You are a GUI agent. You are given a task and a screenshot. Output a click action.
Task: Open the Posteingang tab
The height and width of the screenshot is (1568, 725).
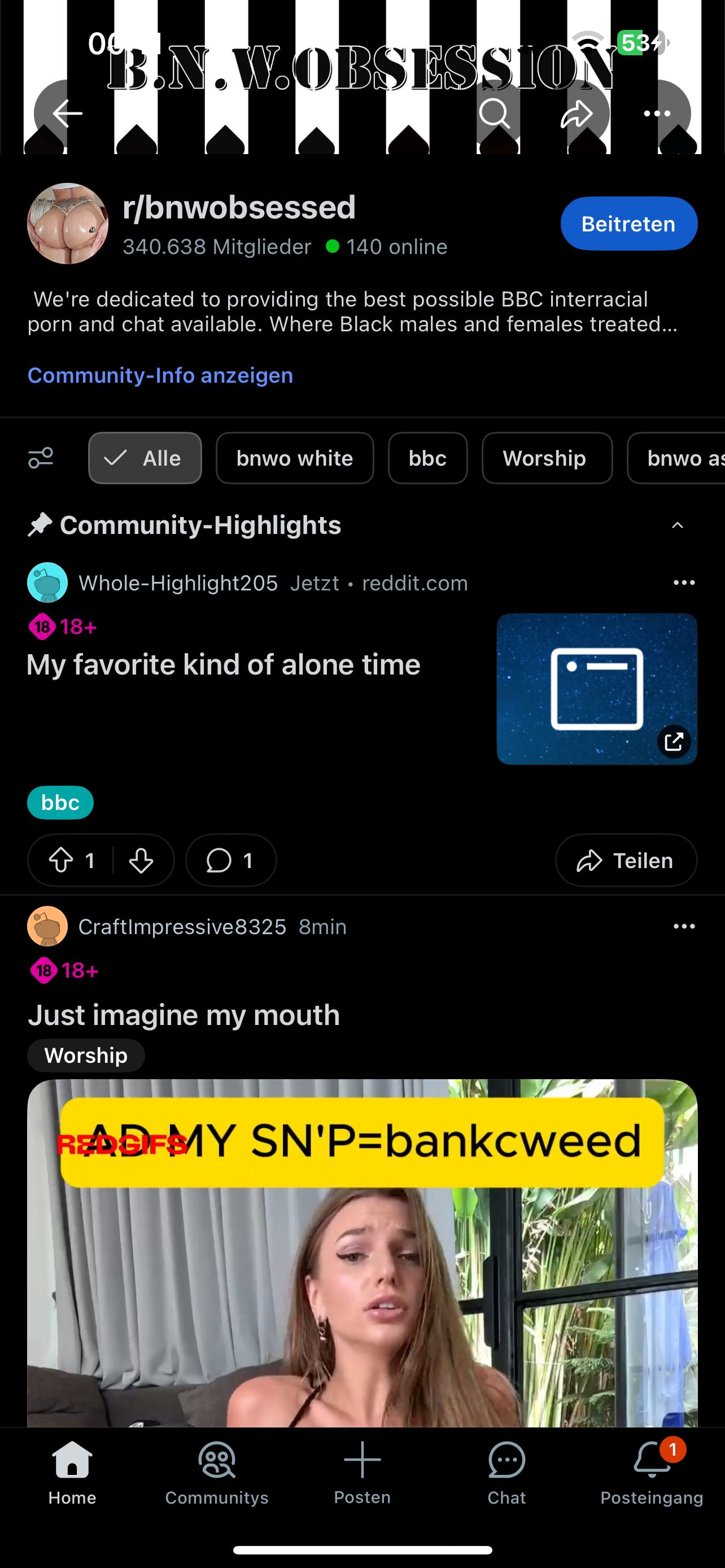[x=652, y=1472]
